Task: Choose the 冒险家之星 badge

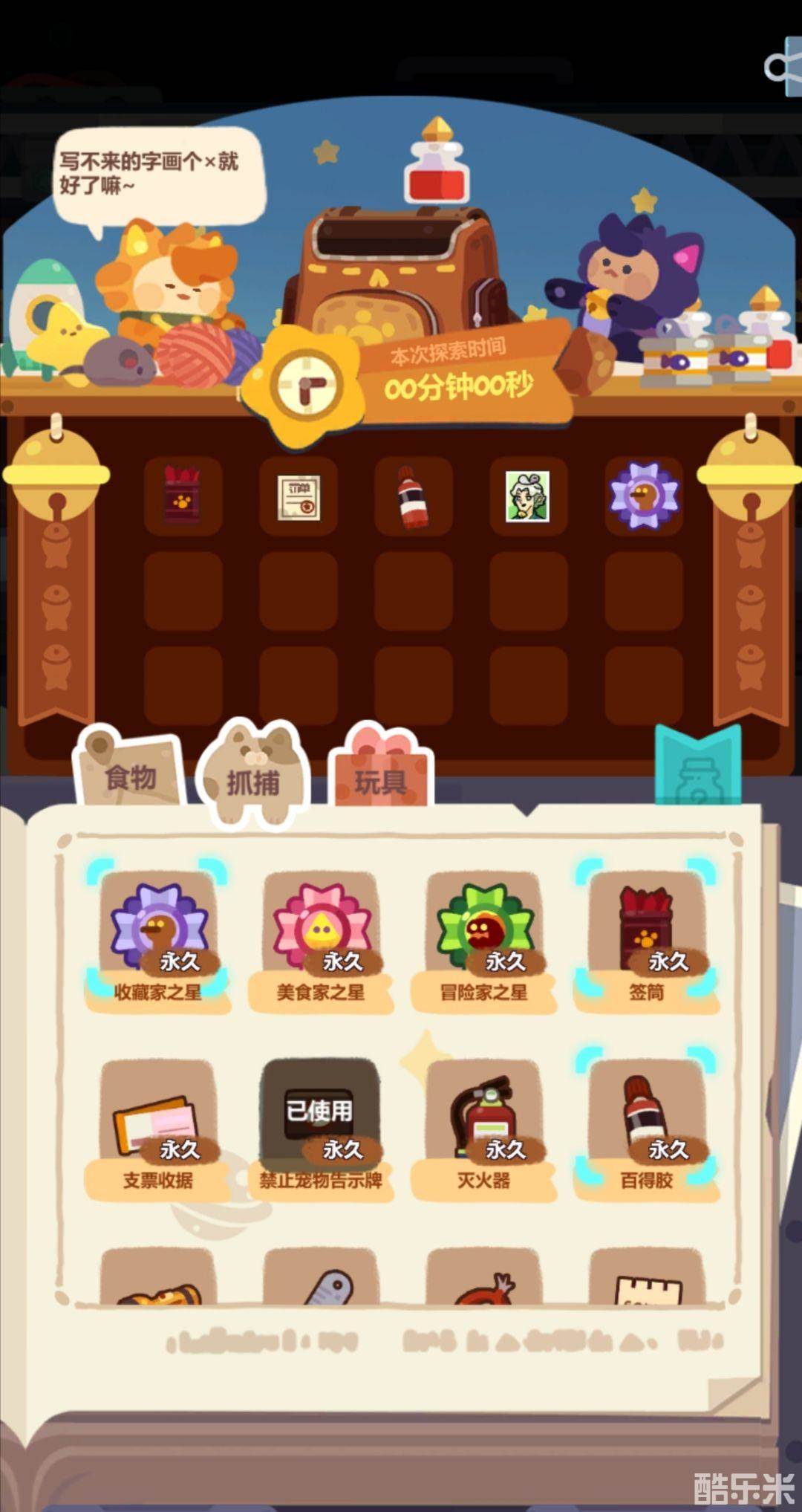Action: point(484,936)
